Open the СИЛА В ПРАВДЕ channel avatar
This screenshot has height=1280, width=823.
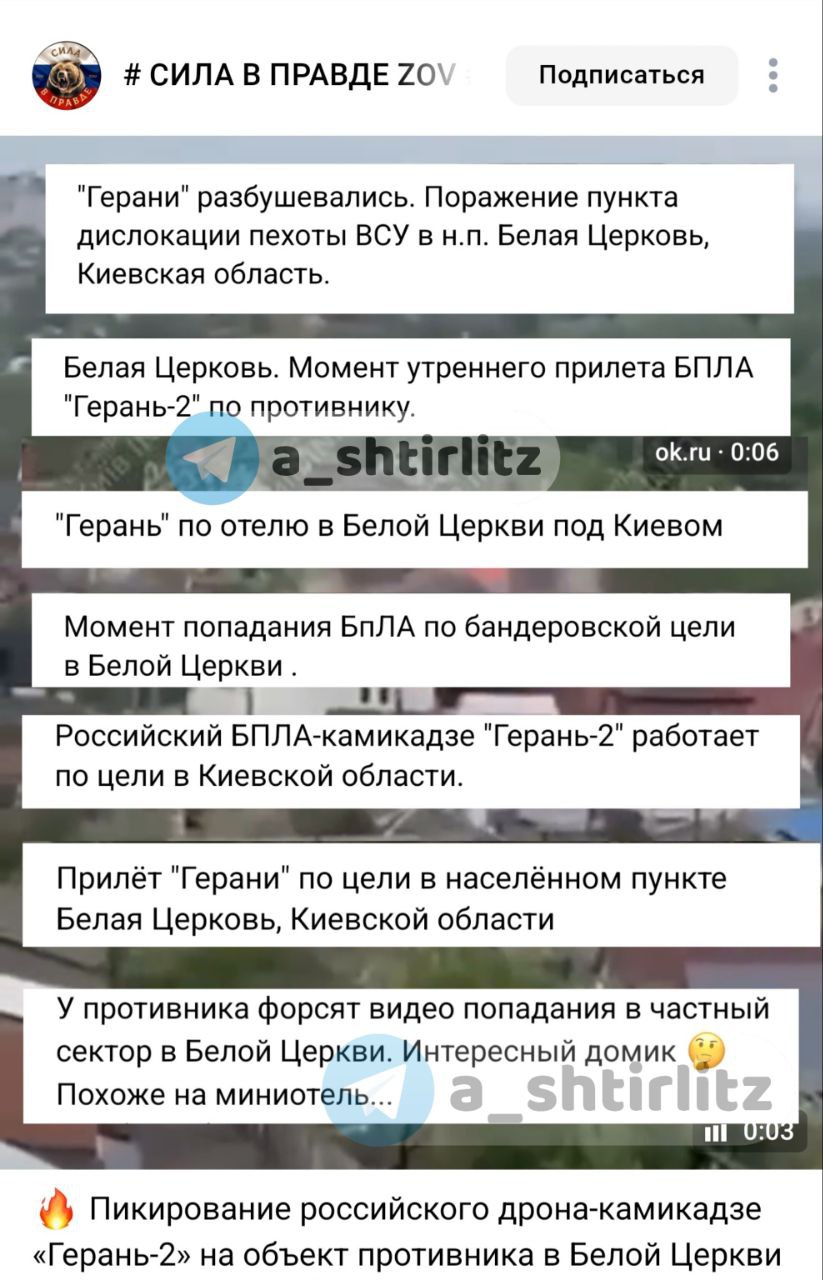pos(66,75)
